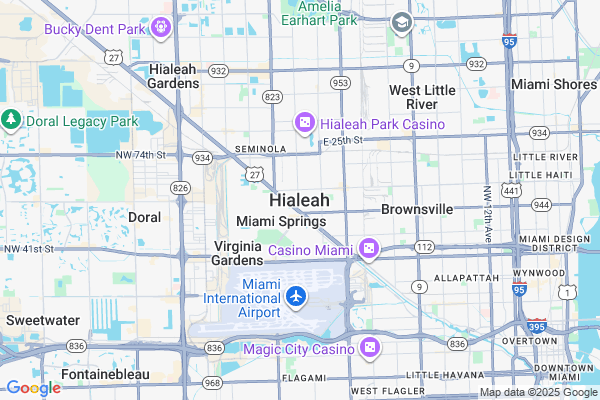Screen dimensions: 600x400
Task: Open the Hialeah Park Casino map pin
Action: [304, 123]
